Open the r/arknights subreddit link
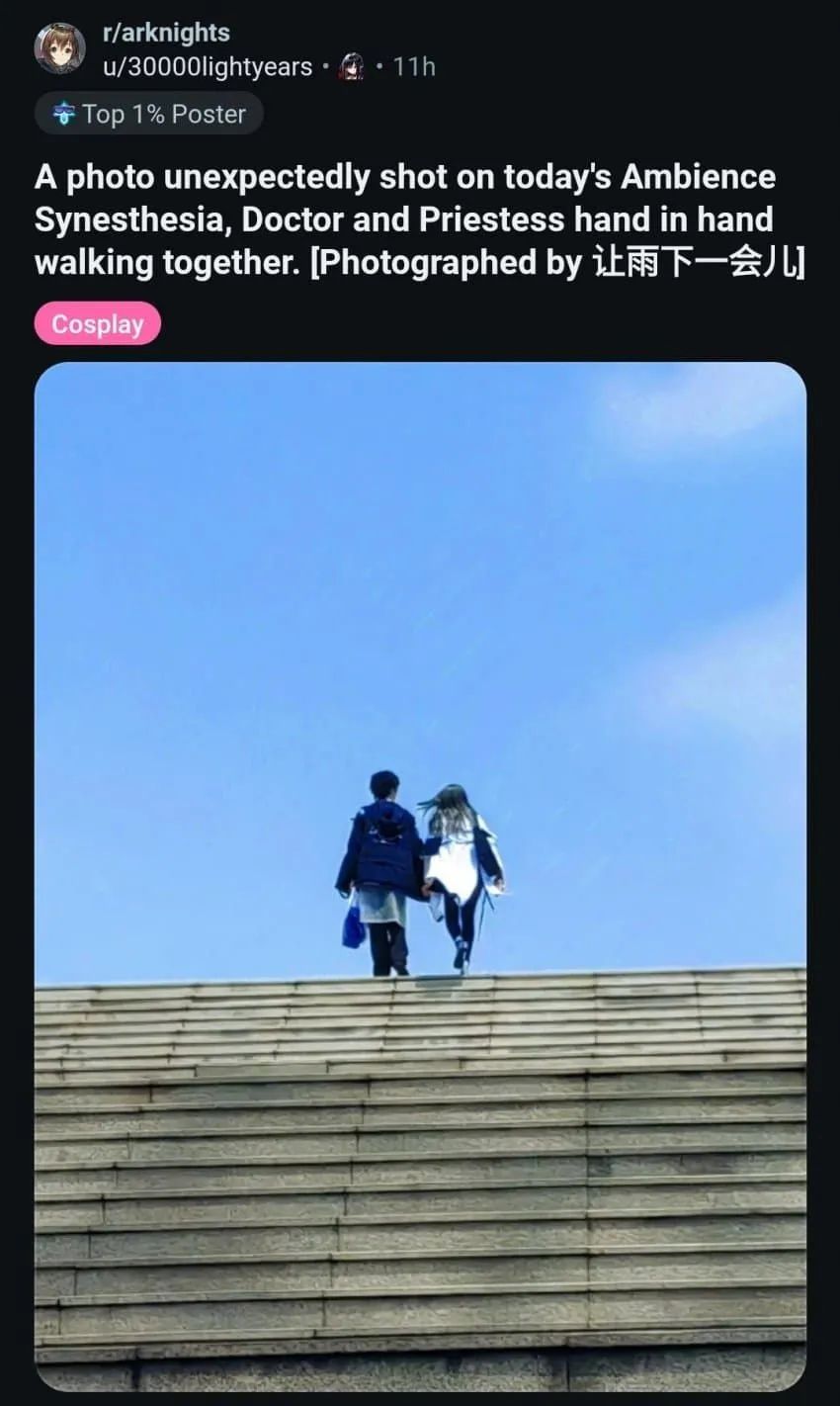Image resolution: width=840 pixels, height=1406 pixels. click(x=166, y=33)
